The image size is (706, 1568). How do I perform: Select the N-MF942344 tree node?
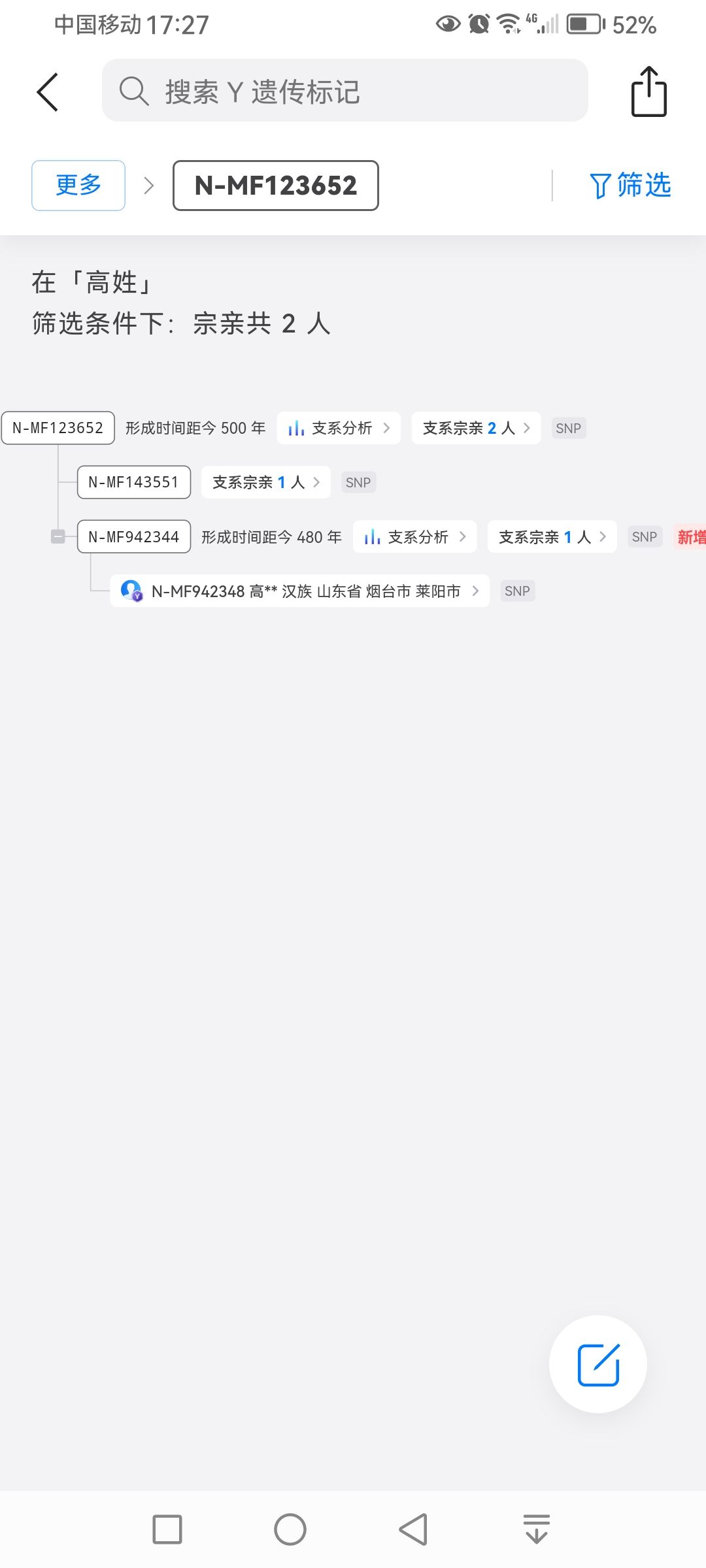tap(134, 537)
